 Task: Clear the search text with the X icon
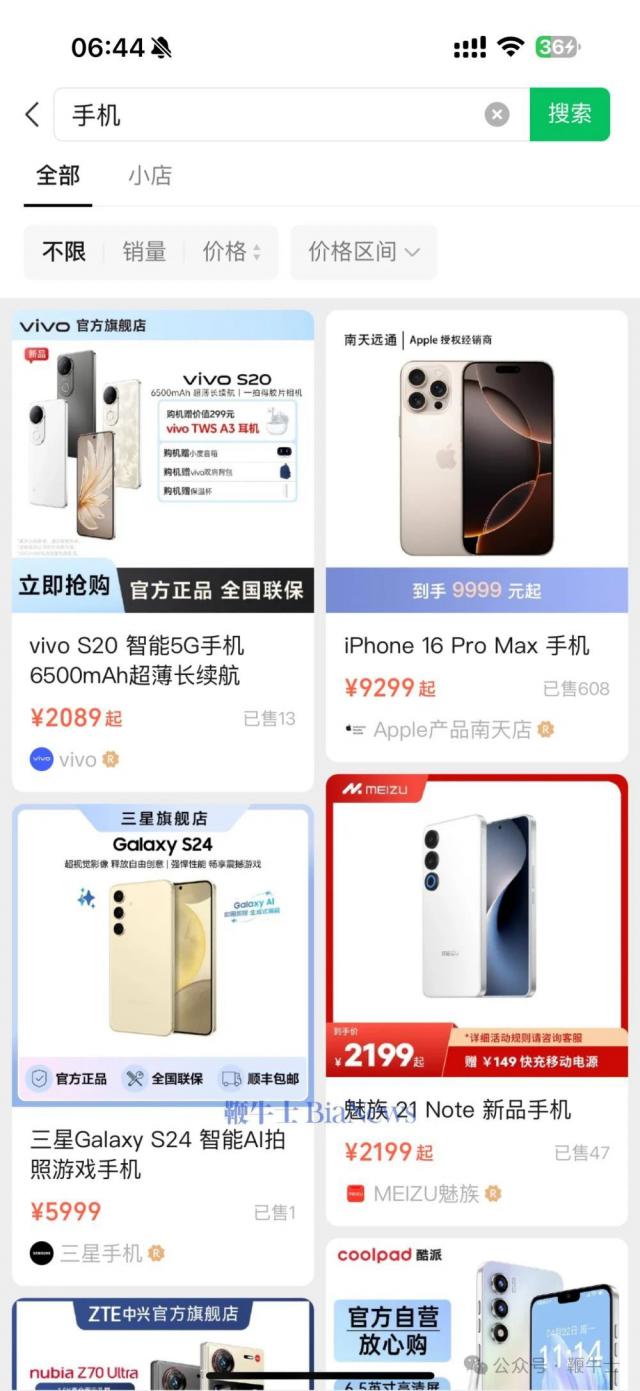click(497, 115)
